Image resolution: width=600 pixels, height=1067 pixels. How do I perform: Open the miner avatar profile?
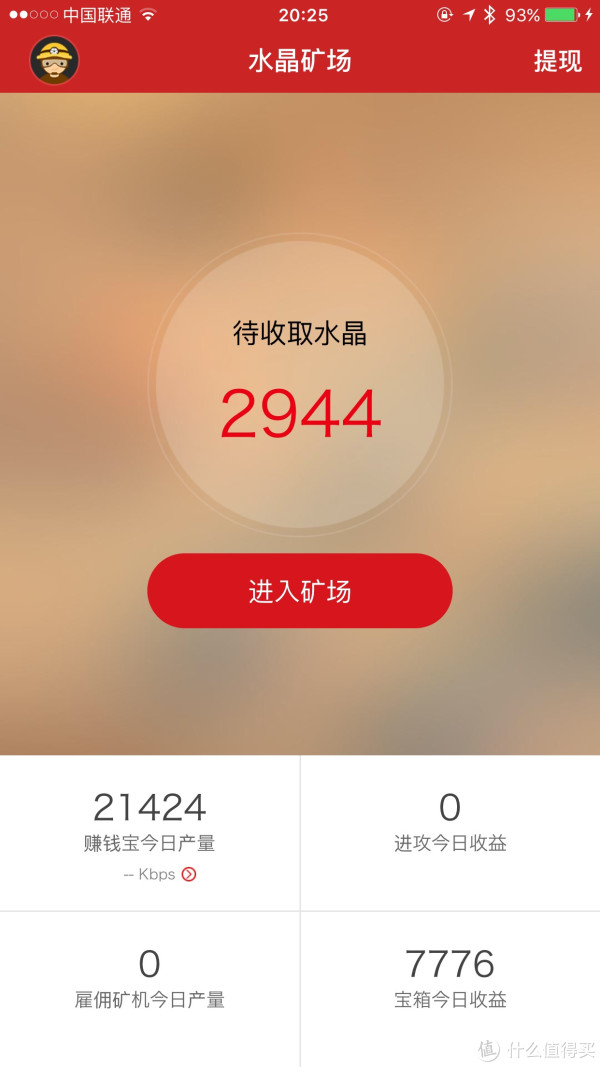(54, 61)
